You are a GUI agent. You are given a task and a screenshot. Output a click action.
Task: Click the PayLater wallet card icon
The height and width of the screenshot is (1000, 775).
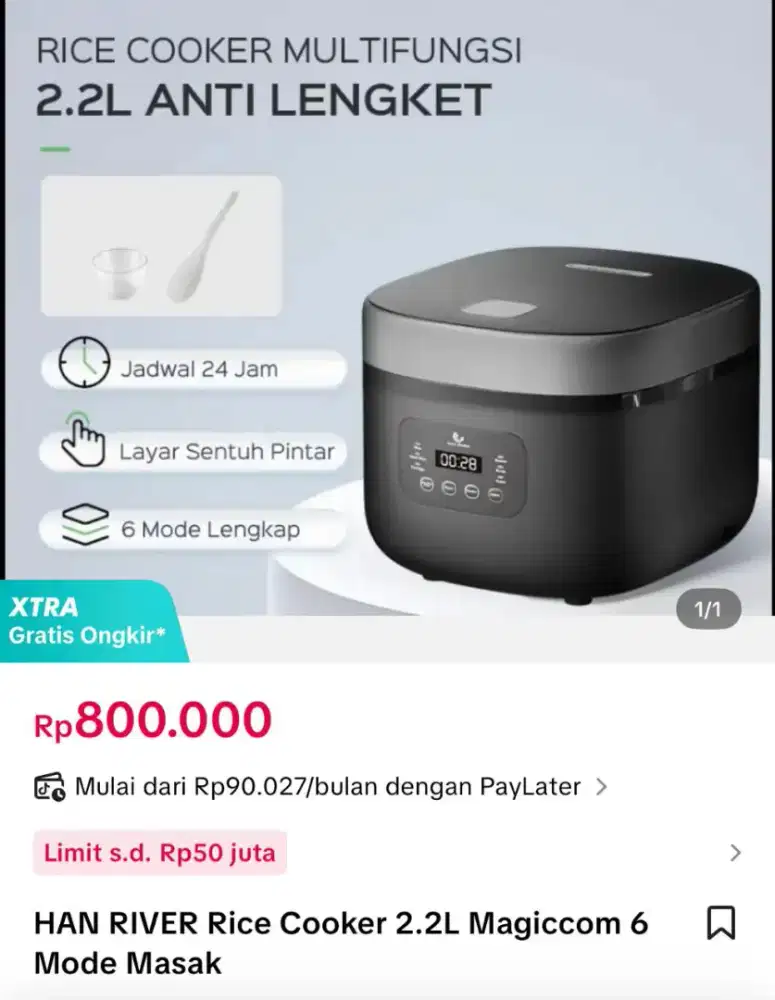pyautogui.click(x=47, y=786)
